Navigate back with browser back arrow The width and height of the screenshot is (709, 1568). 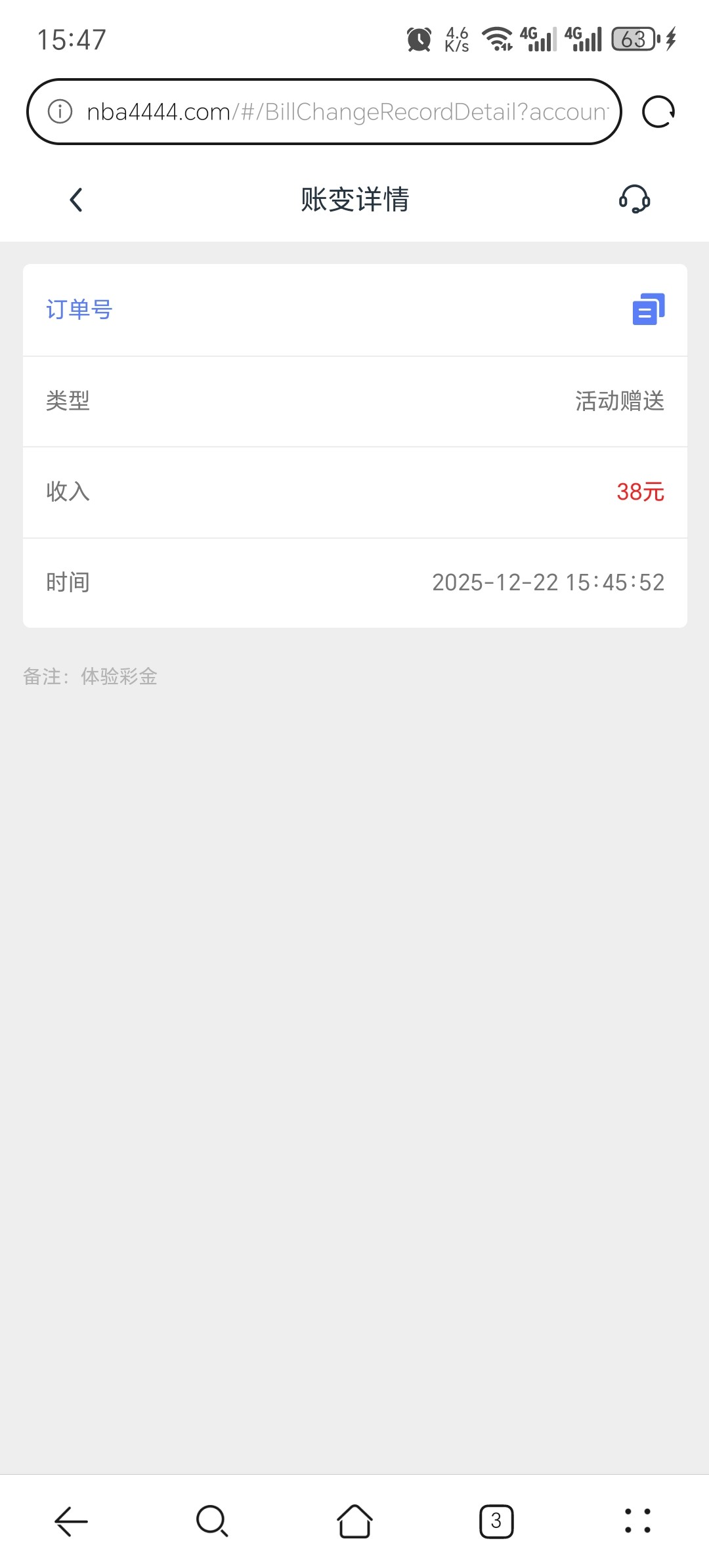pyautogui.click(x=71, y=1521)
